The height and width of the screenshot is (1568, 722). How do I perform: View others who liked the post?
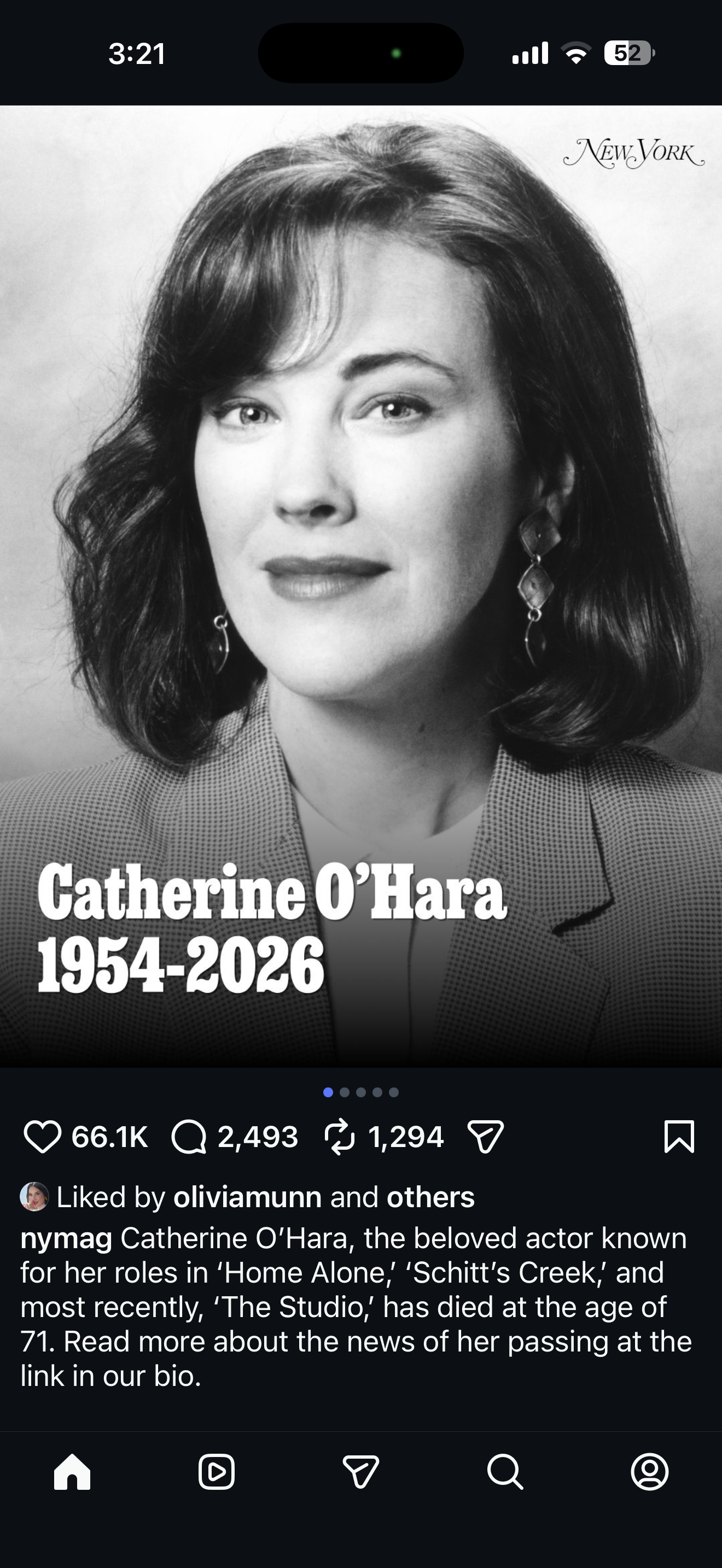[430, 1197]
